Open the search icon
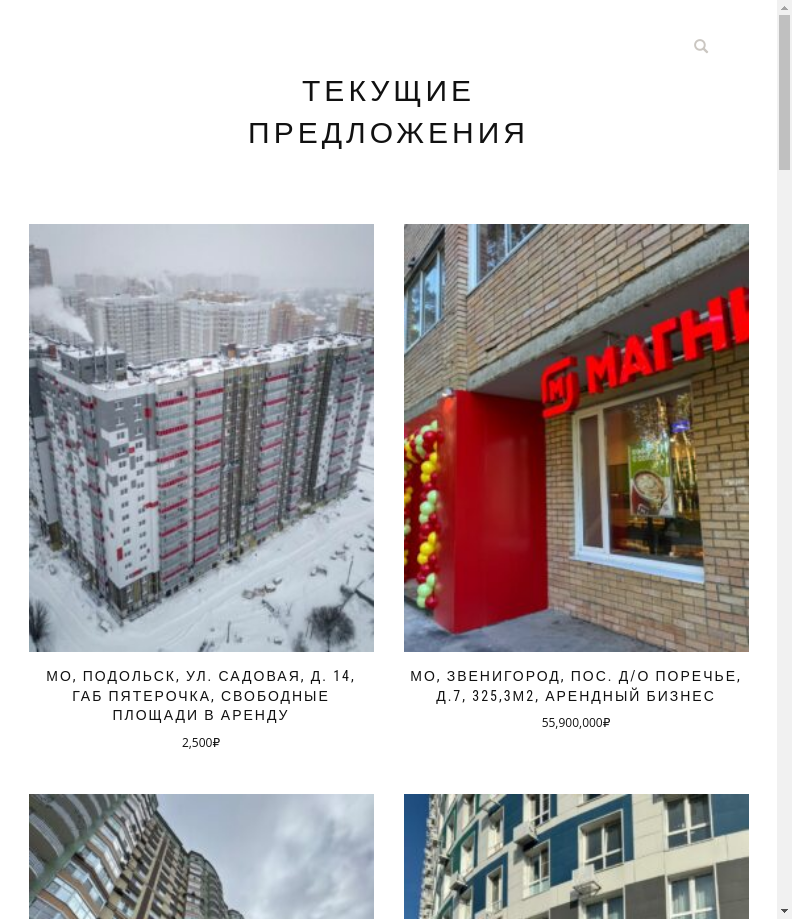Image resolution: width=792 pixels, height=919 pixels. click(x=701, y=46)
